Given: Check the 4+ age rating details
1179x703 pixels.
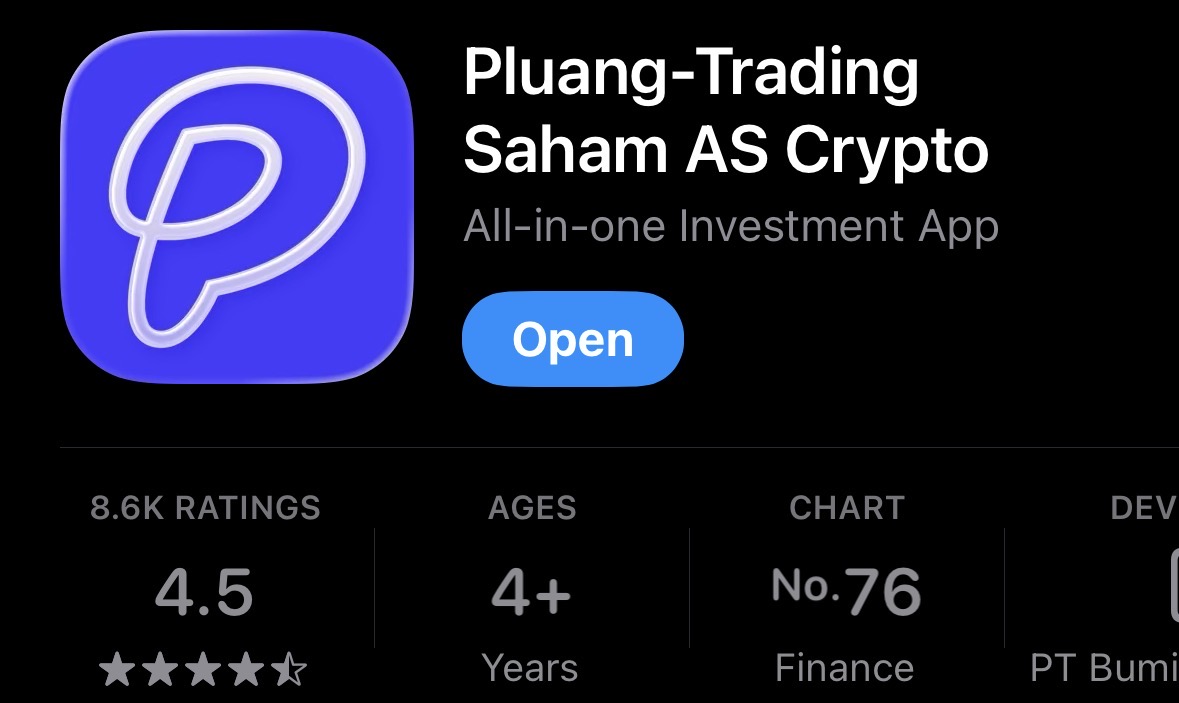Looking at the screenshot, I should [x=531, y=591].
